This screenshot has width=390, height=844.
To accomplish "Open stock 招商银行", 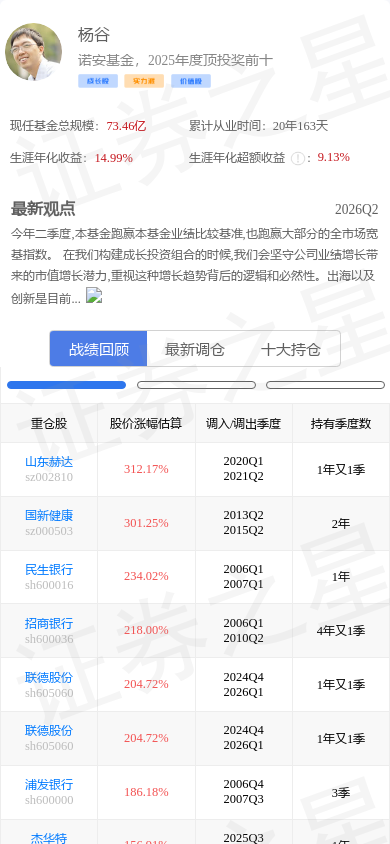I will tap(49, 623).
